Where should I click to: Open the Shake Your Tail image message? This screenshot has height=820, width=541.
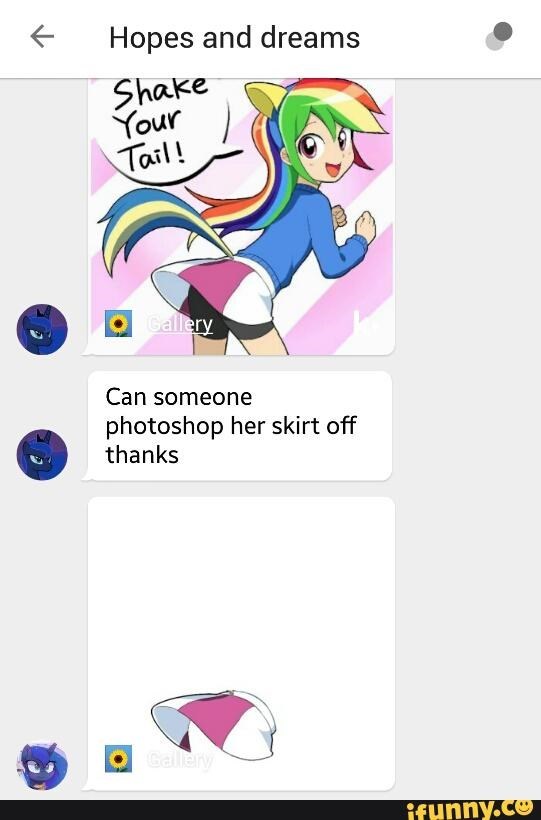242,217
